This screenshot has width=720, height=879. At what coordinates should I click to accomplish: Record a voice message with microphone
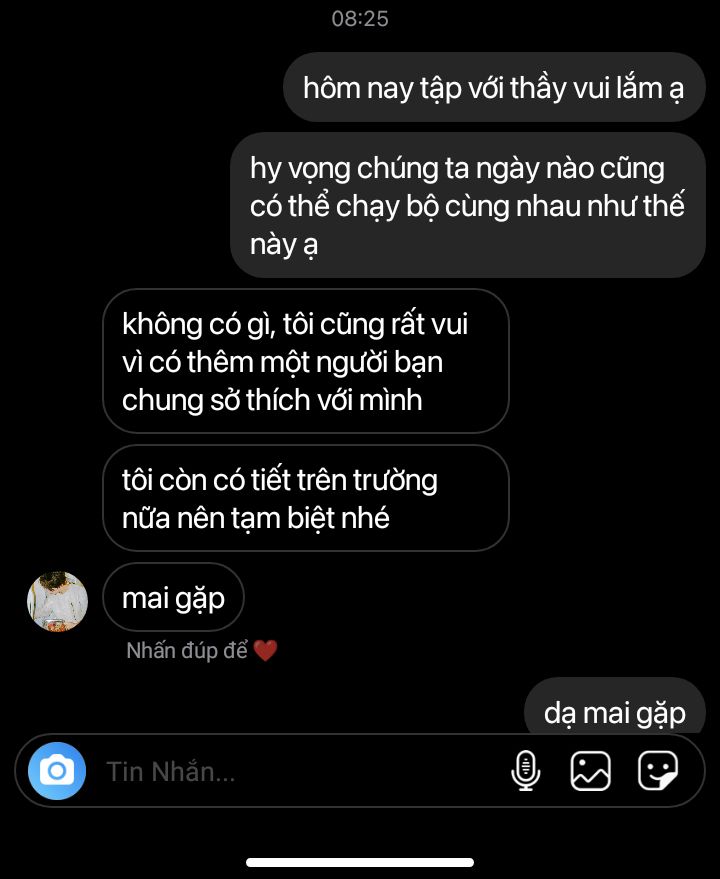click(x=525, y=771)
